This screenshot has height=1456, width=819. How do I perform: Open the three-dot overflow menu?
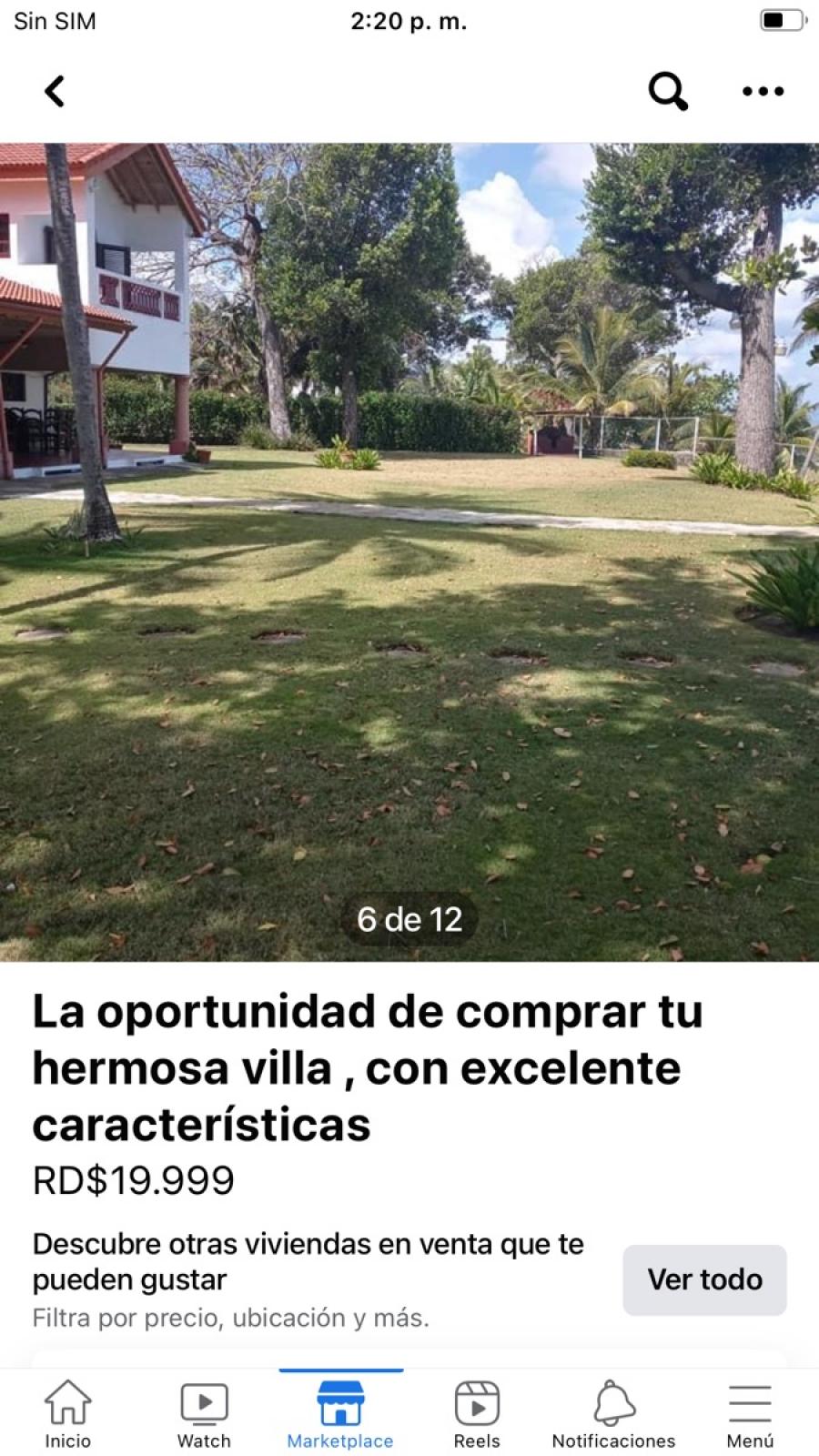click(763, 91)
